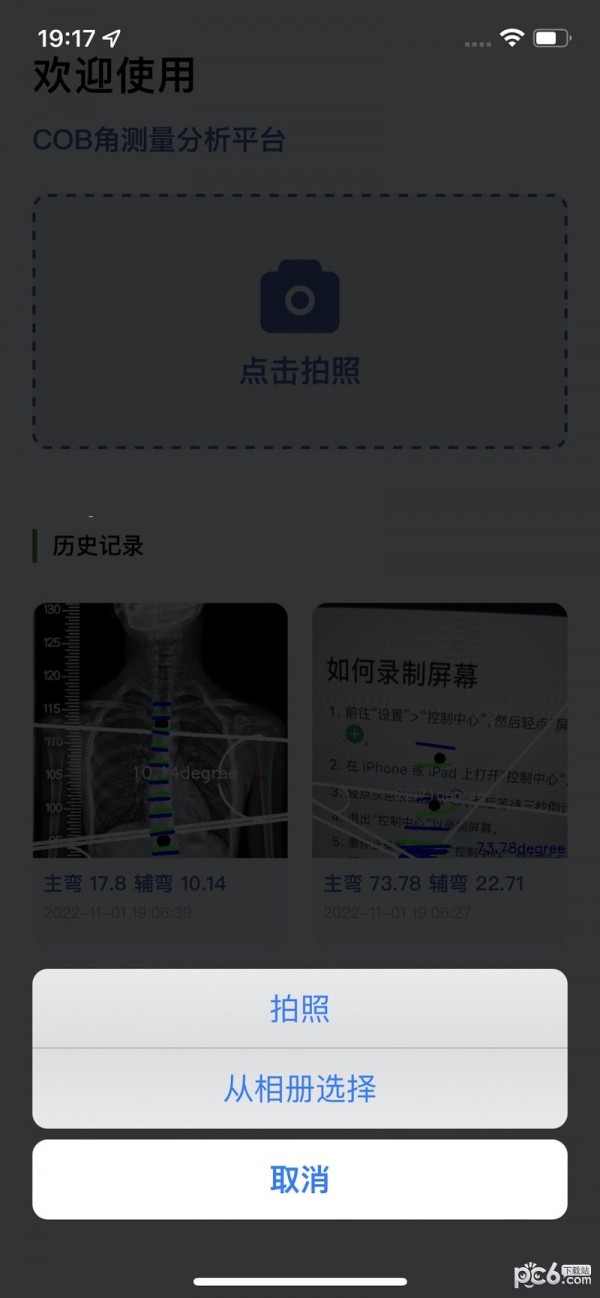Dismiss the action sheet with 取消
The height and width of the screenshot is (1298, 600).
pos(300,1179)
